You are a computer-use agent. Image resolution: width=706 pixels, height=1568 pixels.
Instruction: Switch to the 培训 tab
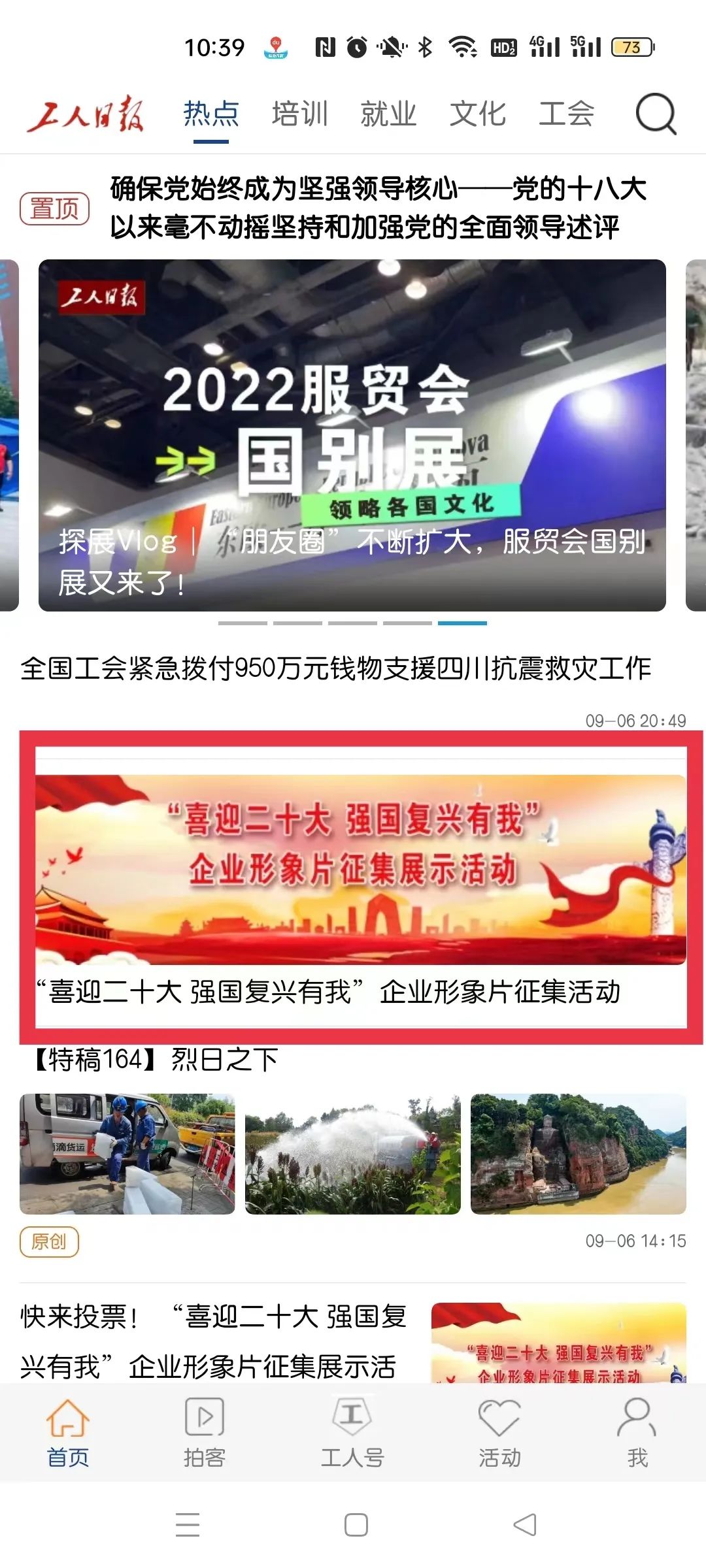(x=299, y=114)
